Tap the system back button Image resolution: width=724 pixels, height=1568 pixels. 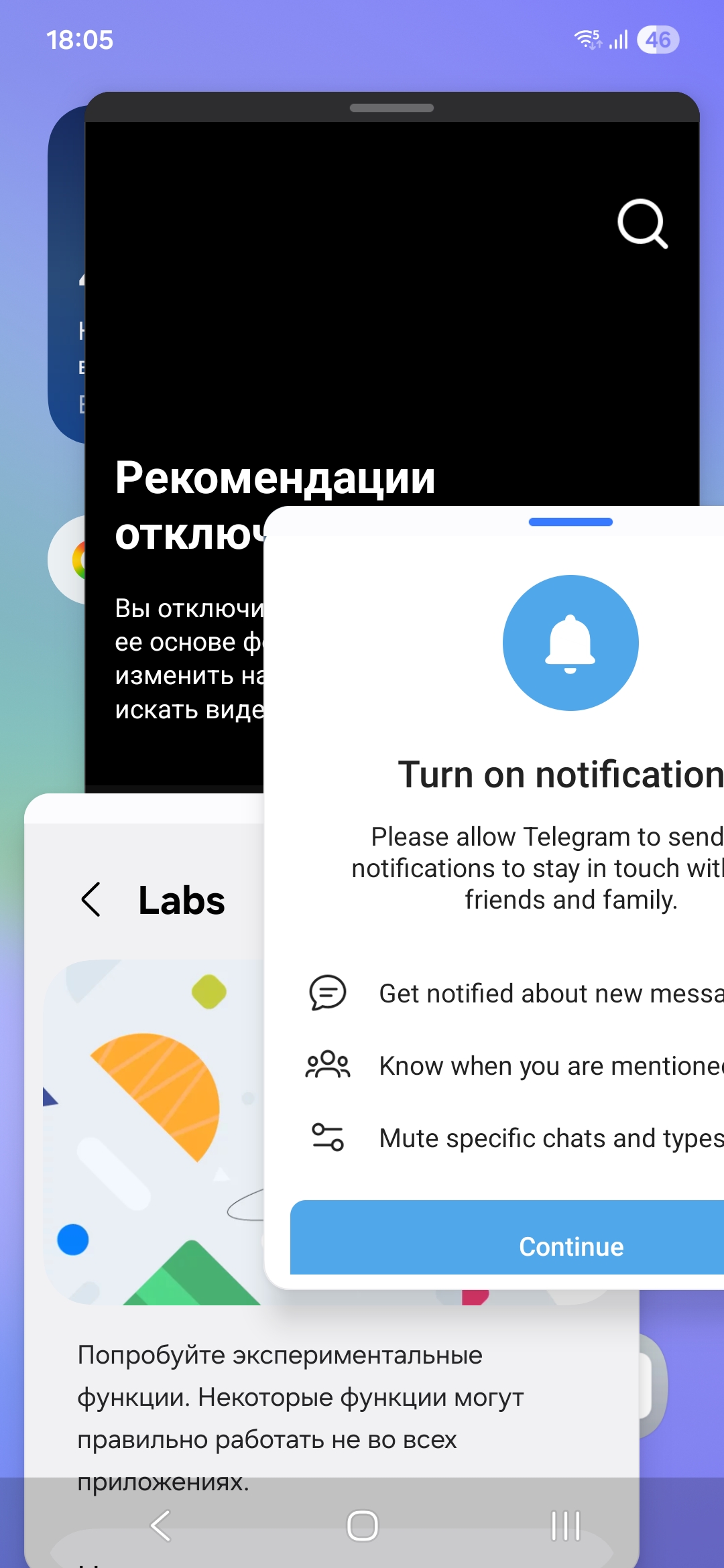160,1526
